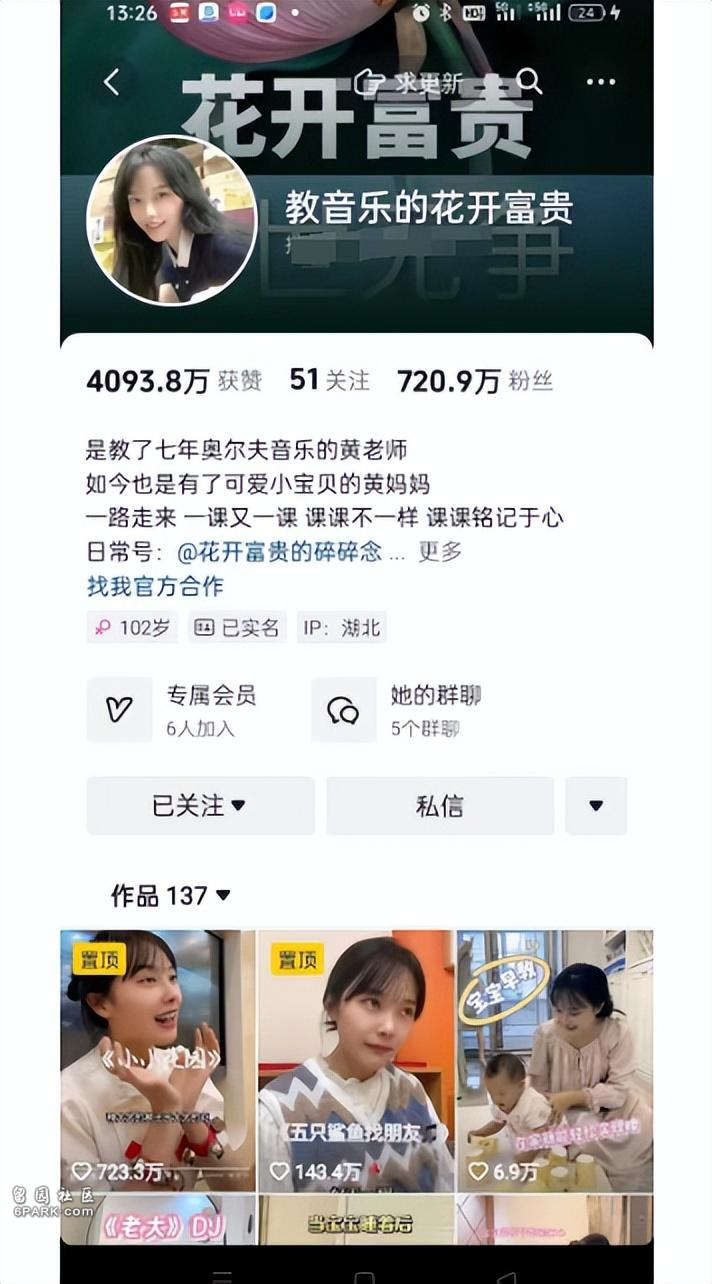This screenshot has height=1284, width=712.
Task: Open the 《老大》DJ video
Action: point(158,1220)
